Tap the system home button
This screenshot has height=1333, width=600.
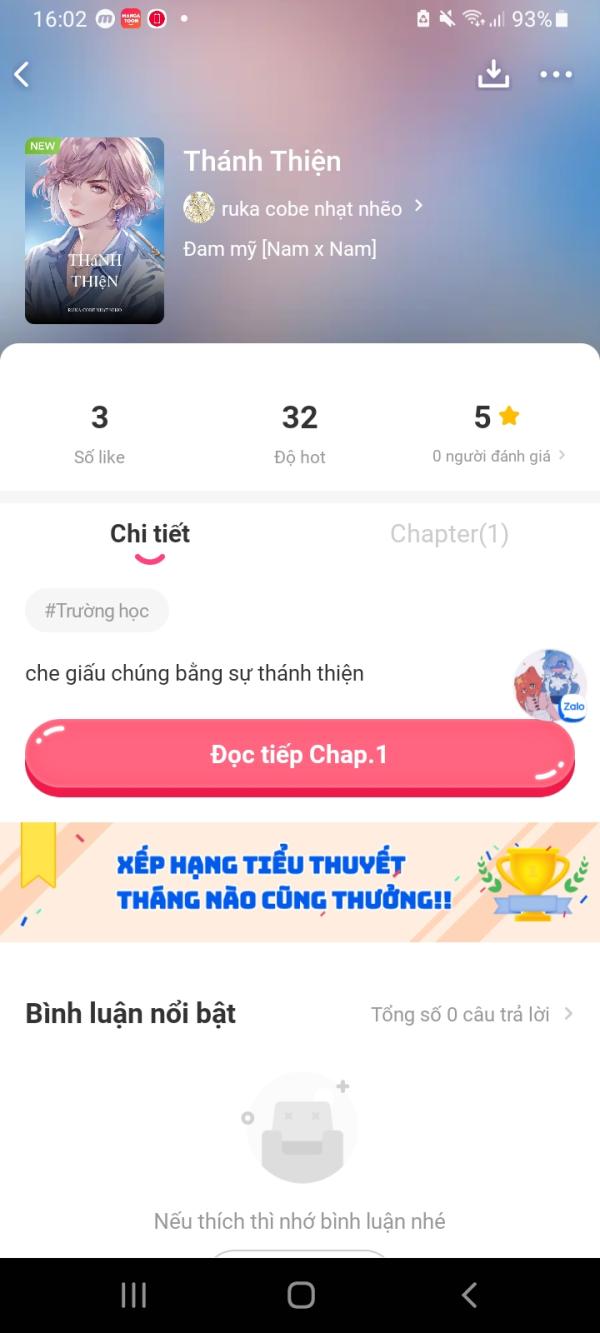pyautogui.click(x=301, y=1295)
